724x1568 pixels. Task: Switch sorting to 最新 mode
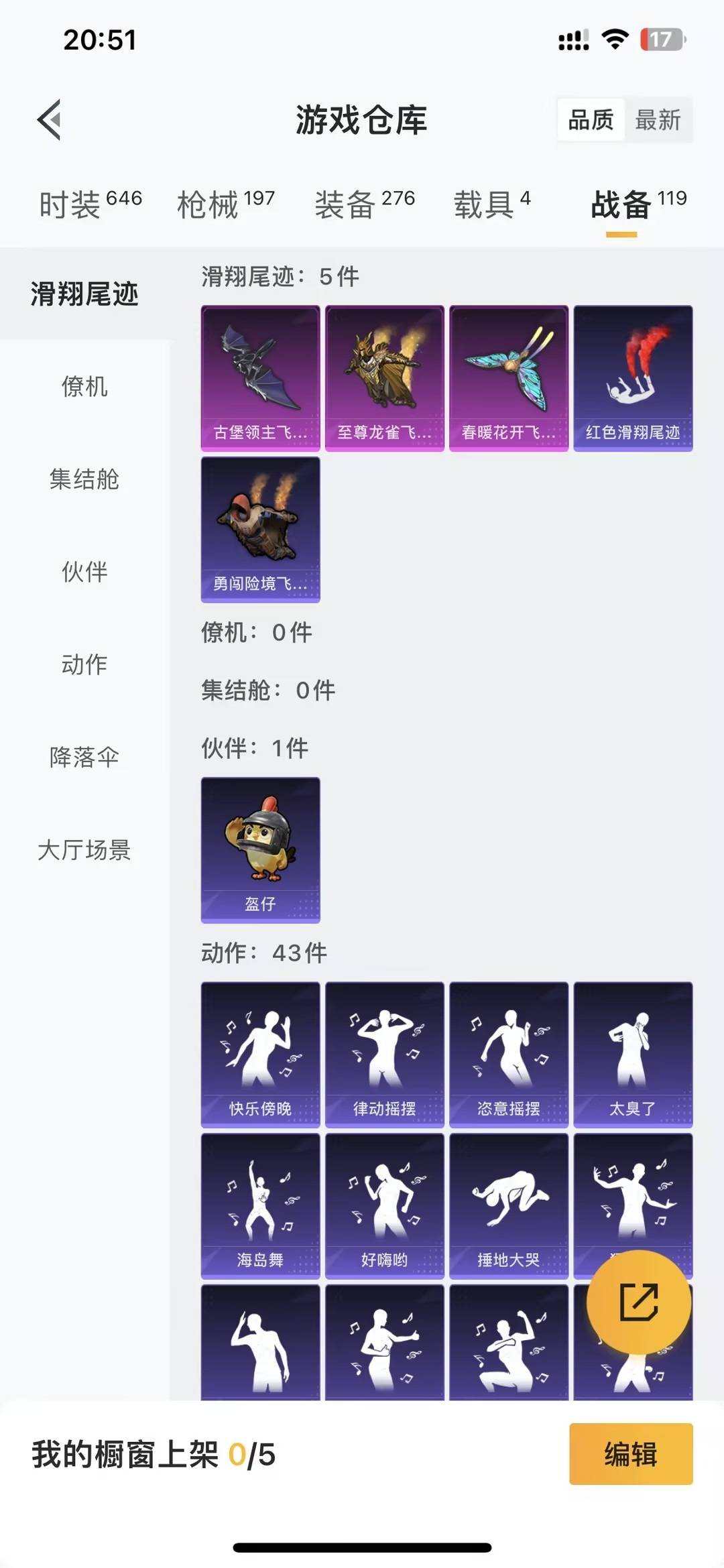click(659, 121)
